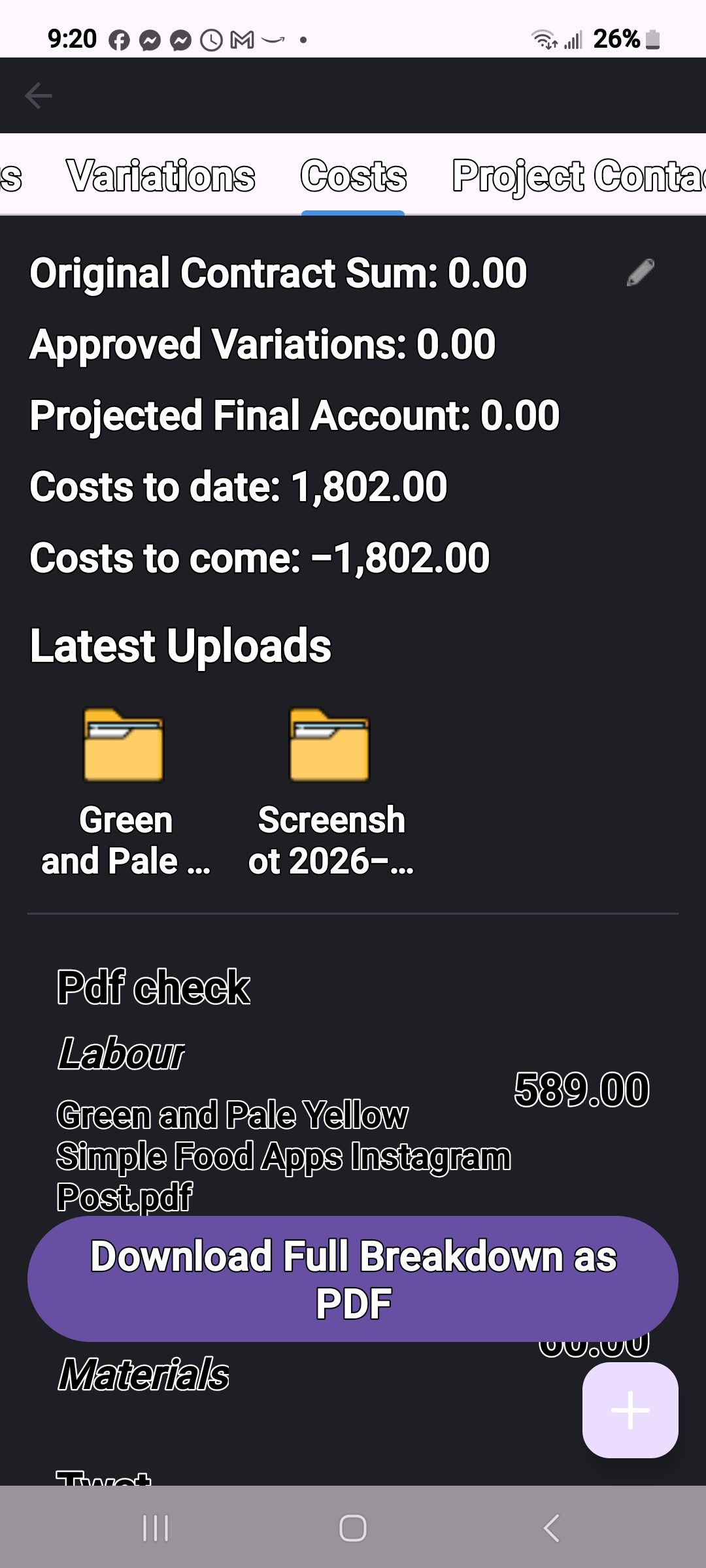Viewport: 706px width, 1568px height.
Task: Open the Project Contacts tab
Action: pyautogui.click(x=579, y=176)
